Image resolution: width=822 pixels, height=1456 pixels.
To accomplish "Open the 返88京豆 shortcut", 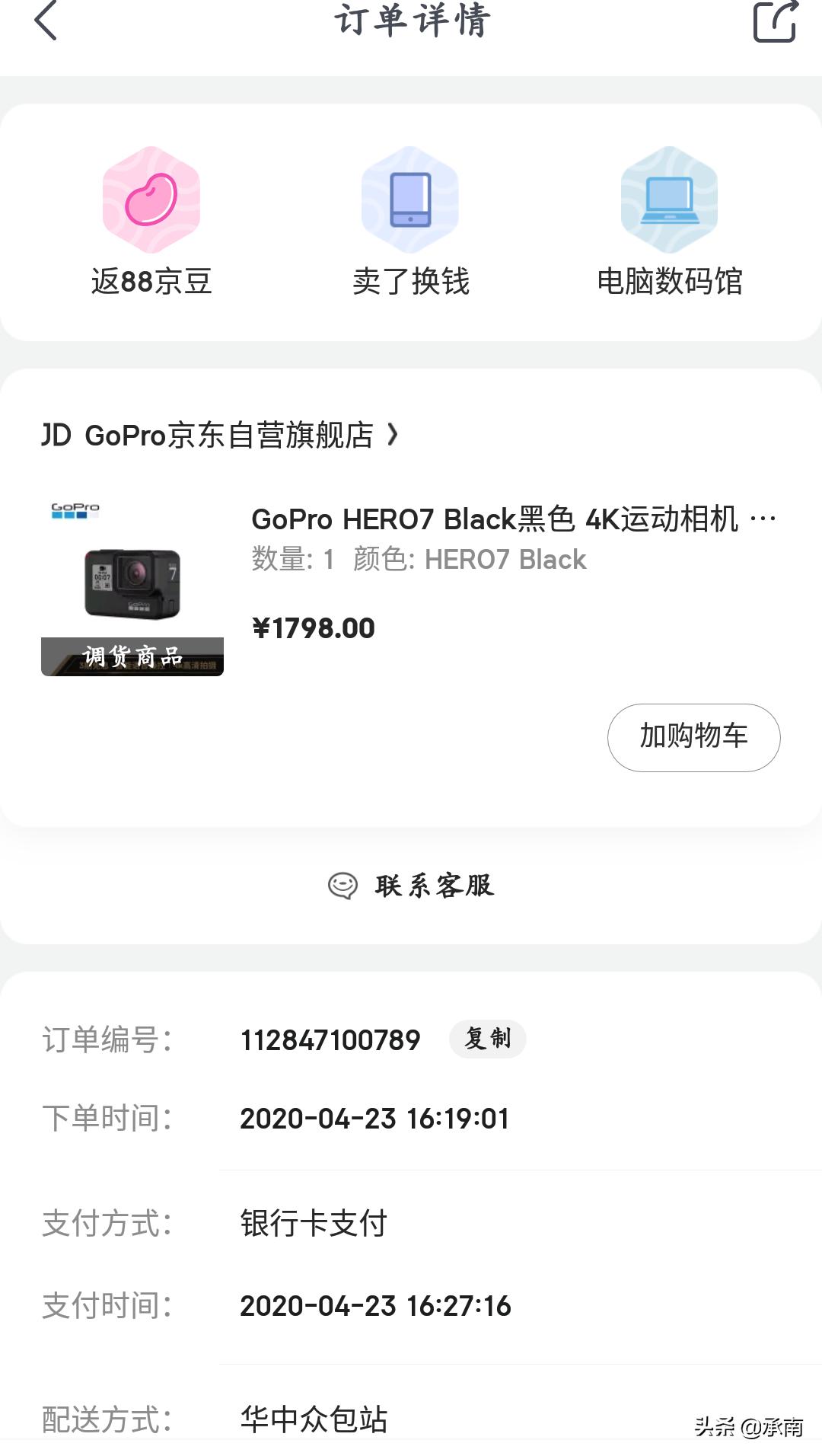I will (151, 221).
